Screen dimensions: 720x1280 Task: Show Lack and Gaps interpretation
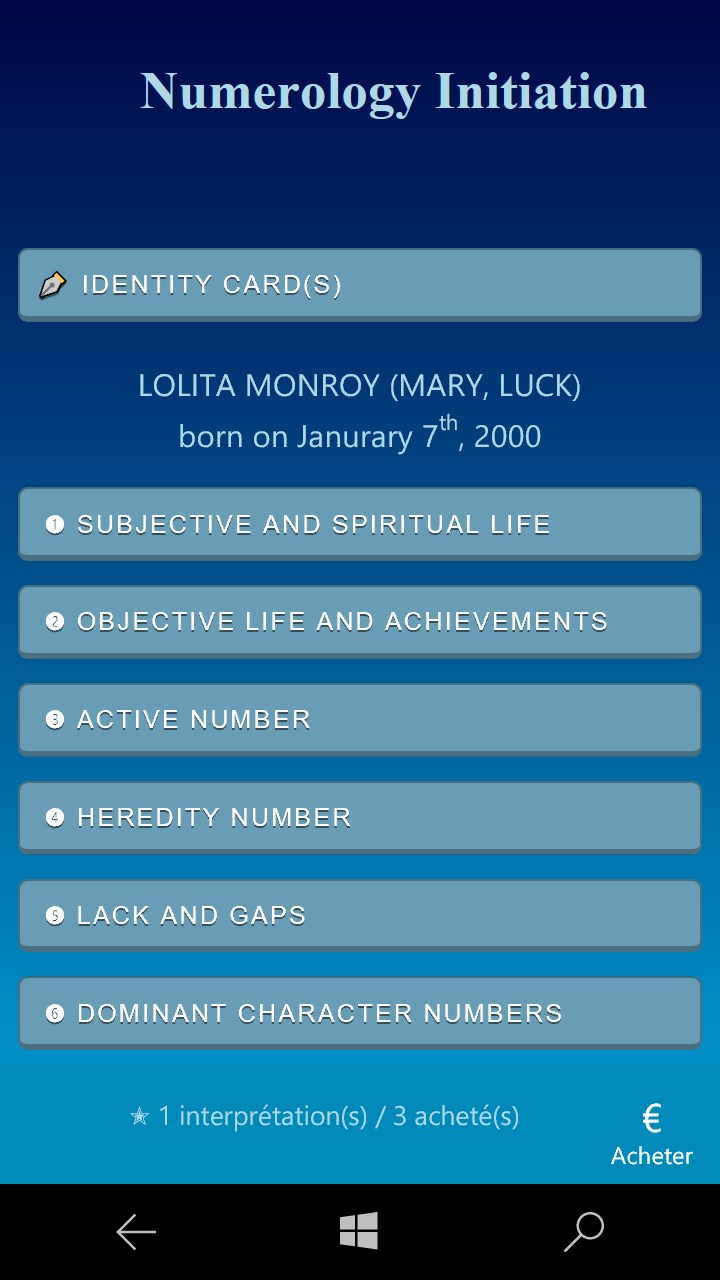tap(359, 915)
